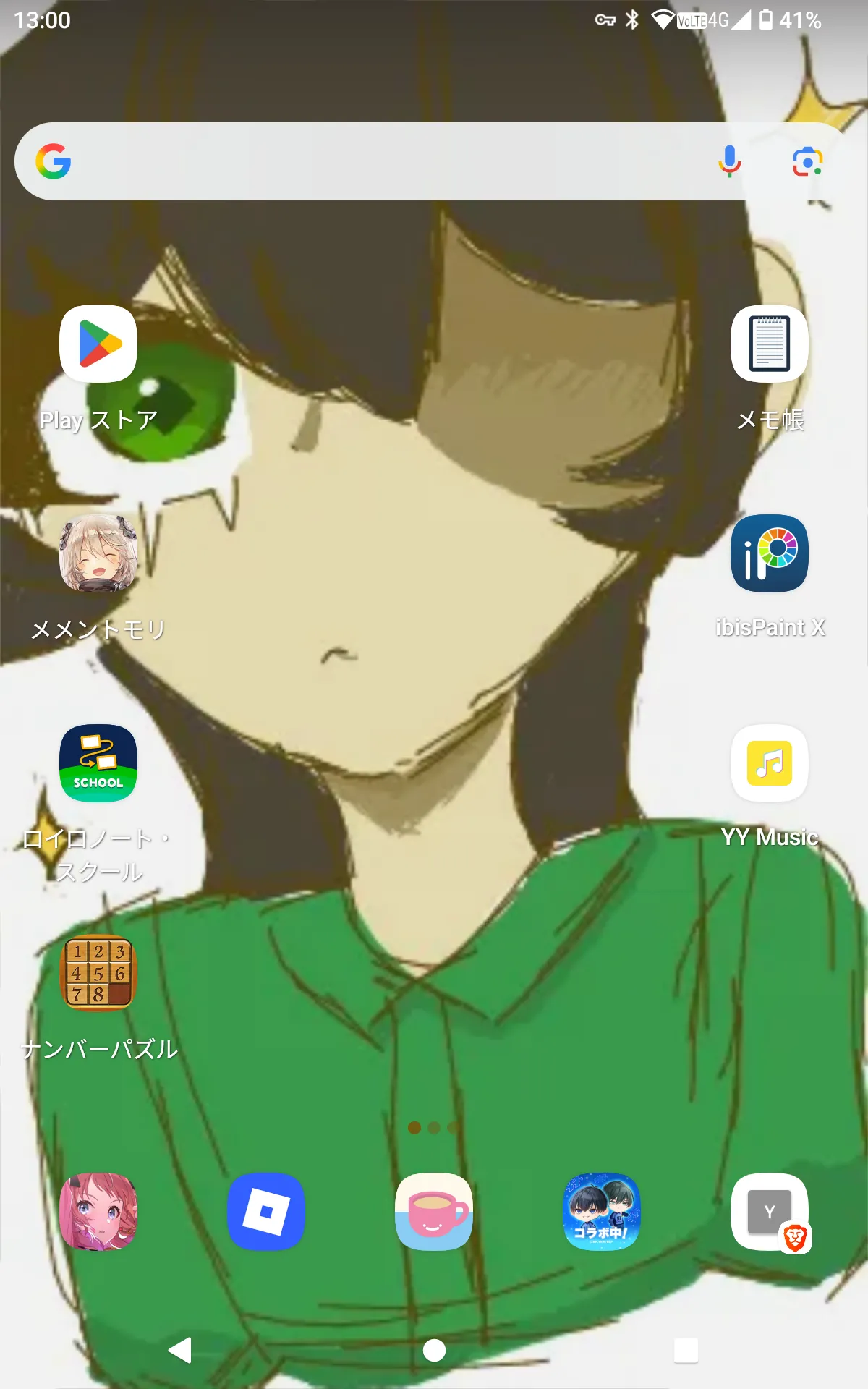Launch the red-haired anime girl game

(x=98, y=1212)
